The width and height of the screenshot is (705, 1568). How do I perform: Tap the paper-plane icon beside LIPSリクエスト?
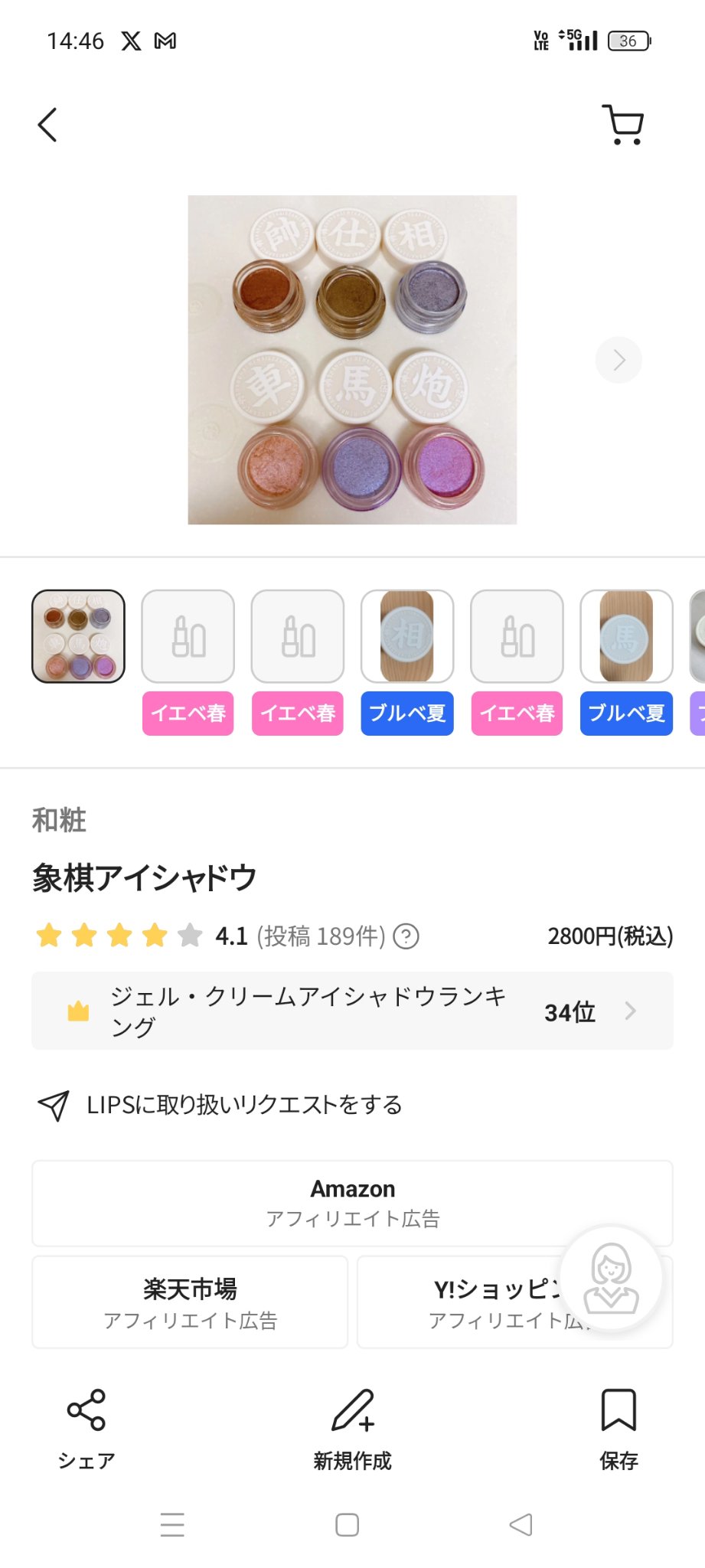click(x=53, y=1105)
